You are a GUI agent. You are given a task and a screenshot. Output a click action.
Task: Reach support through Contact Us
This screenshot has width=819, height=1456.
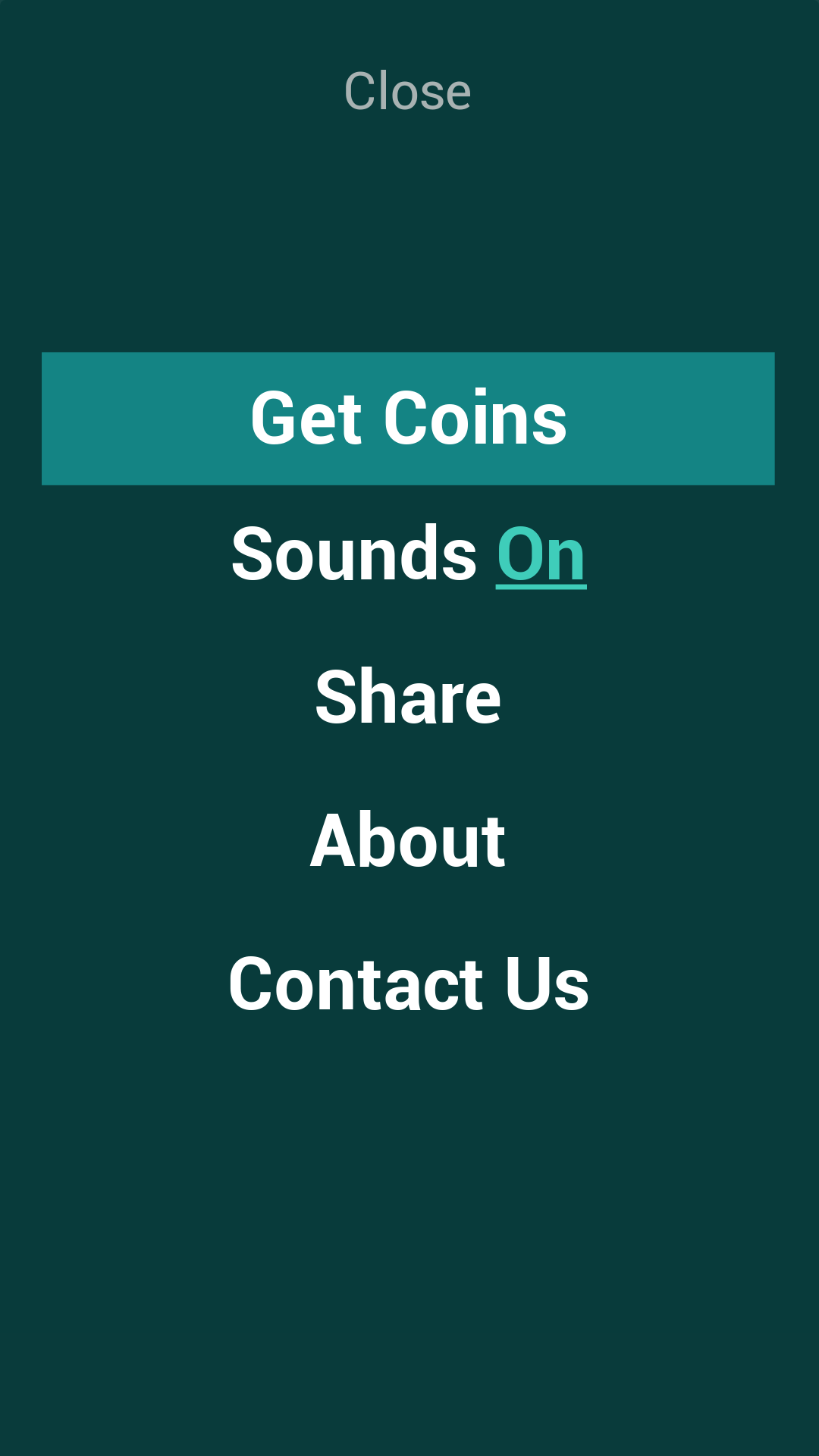409,982
